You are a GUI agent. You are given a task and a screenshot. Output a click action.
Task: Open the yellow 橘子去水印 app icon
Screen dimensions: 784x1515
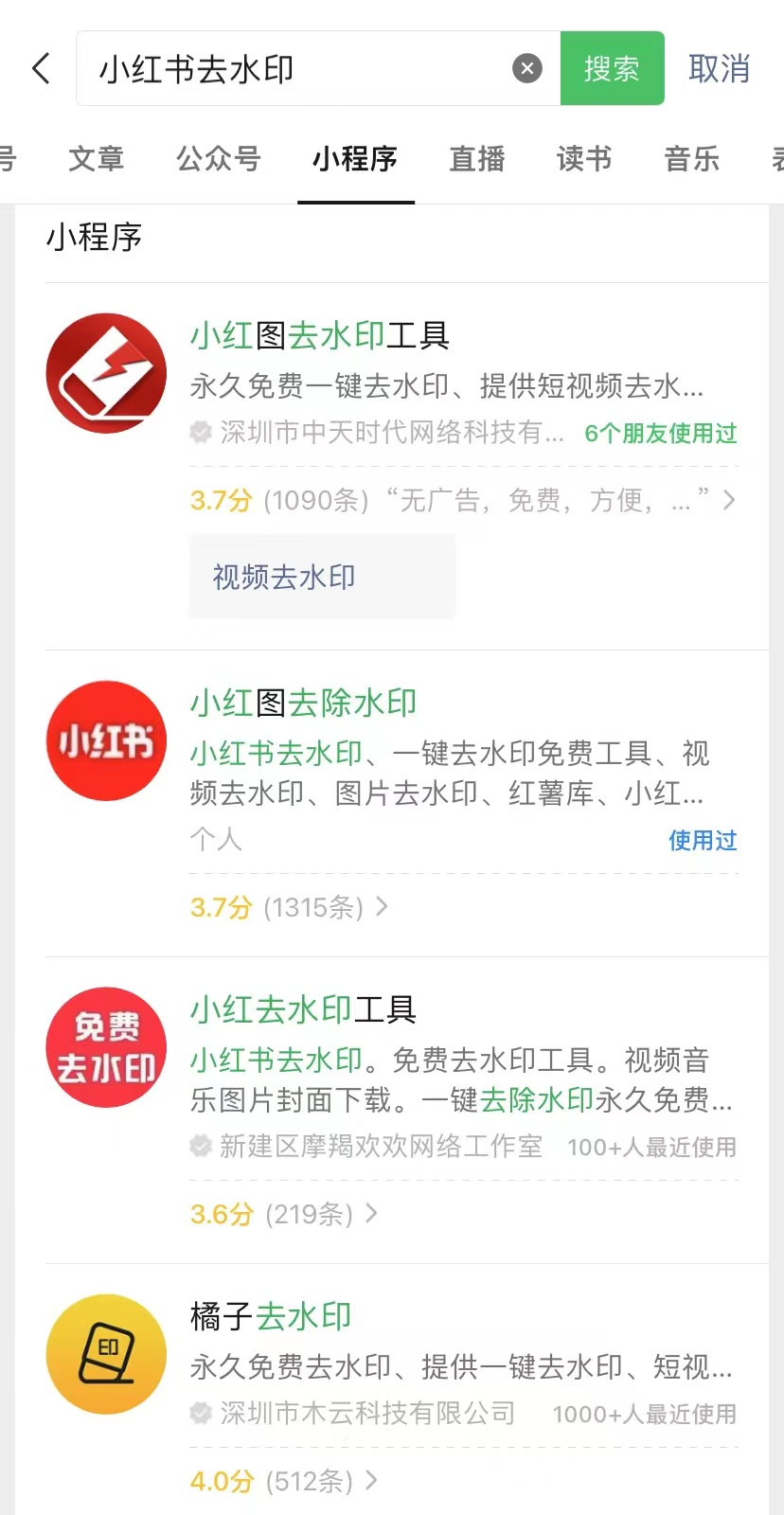click(106, 1354)
